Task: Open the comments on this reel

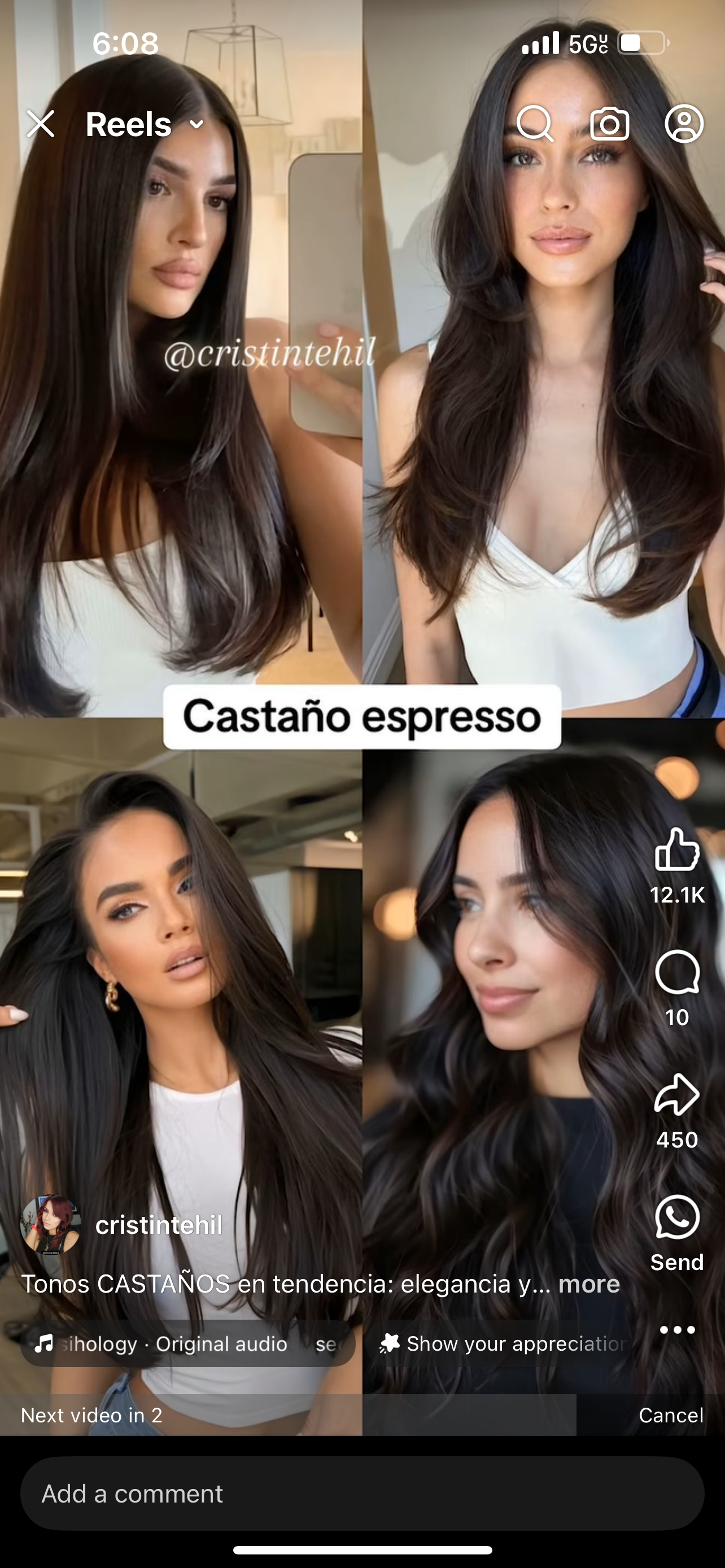Action: click(x=677, y=973)
